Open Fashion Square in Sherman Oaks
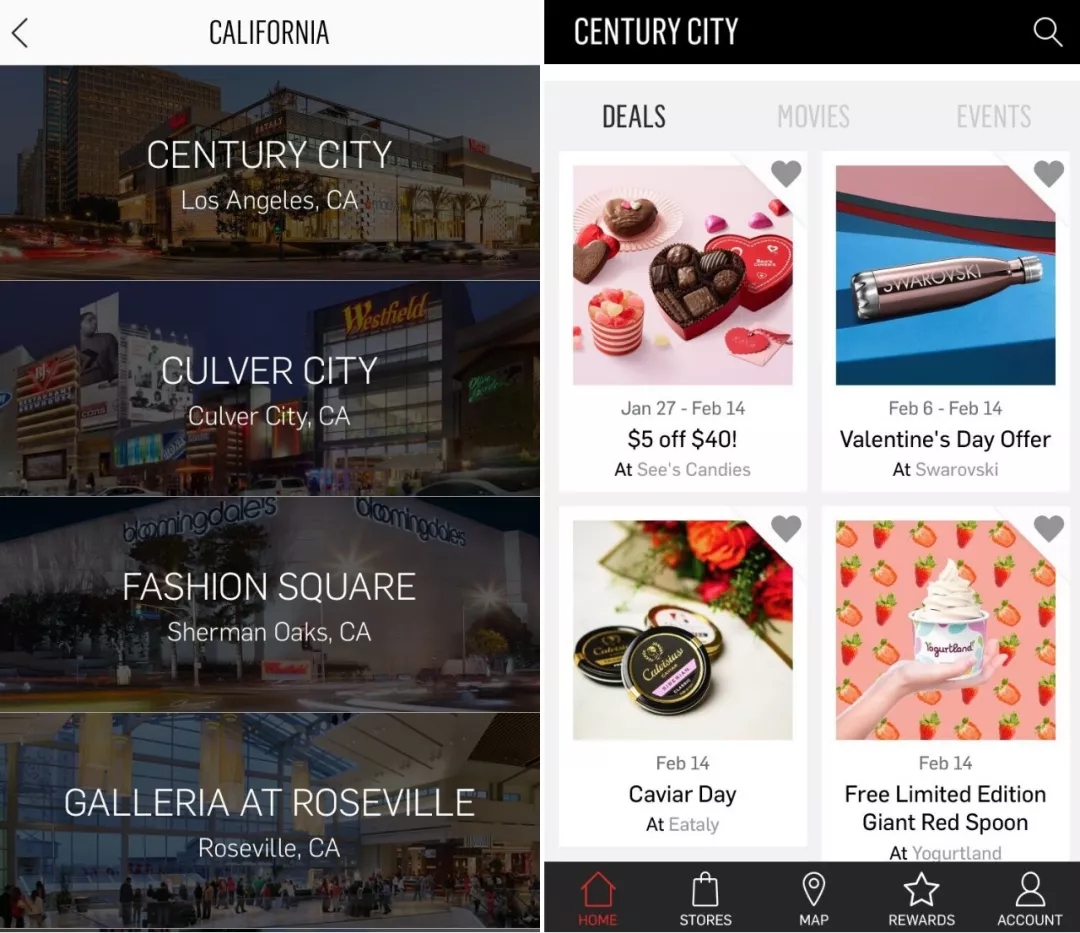The width and height of the screenshot is (1080, 933). pyautogui.click(x=270, y=604)
